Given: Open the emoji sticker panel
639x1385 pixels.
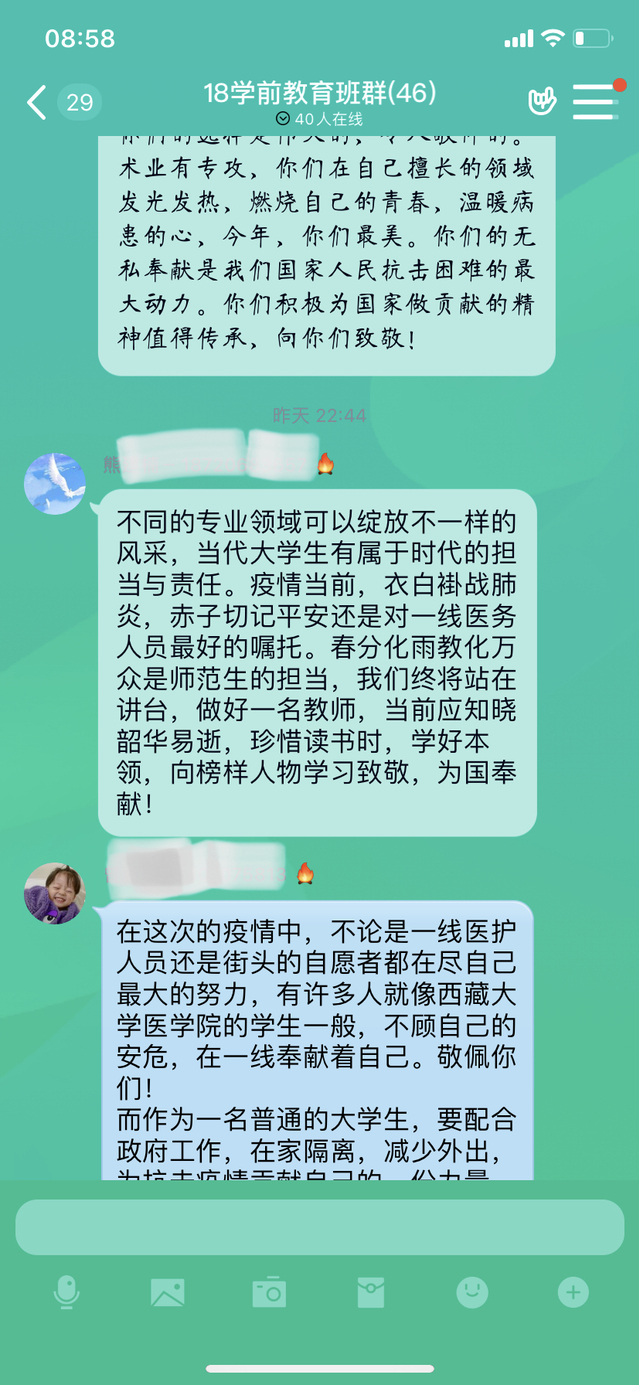Looking at the screenshot, I should [472, 1292].
